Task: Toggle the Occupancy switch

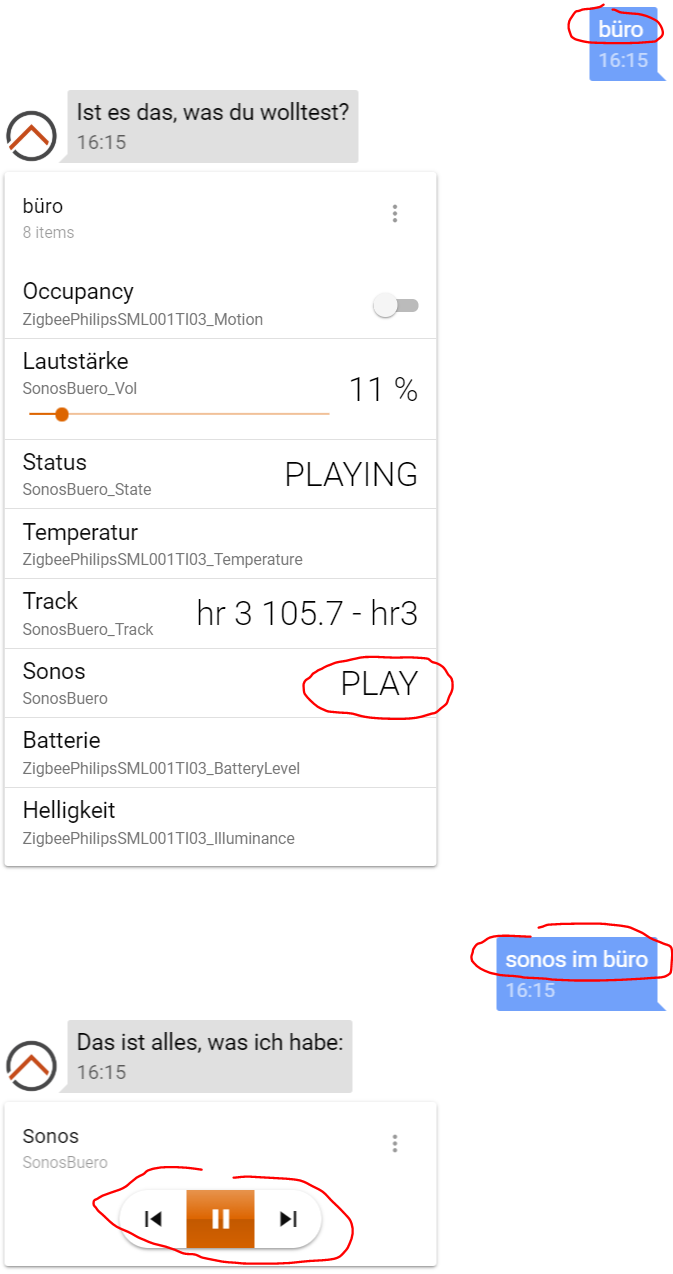Action: point(395,305)
